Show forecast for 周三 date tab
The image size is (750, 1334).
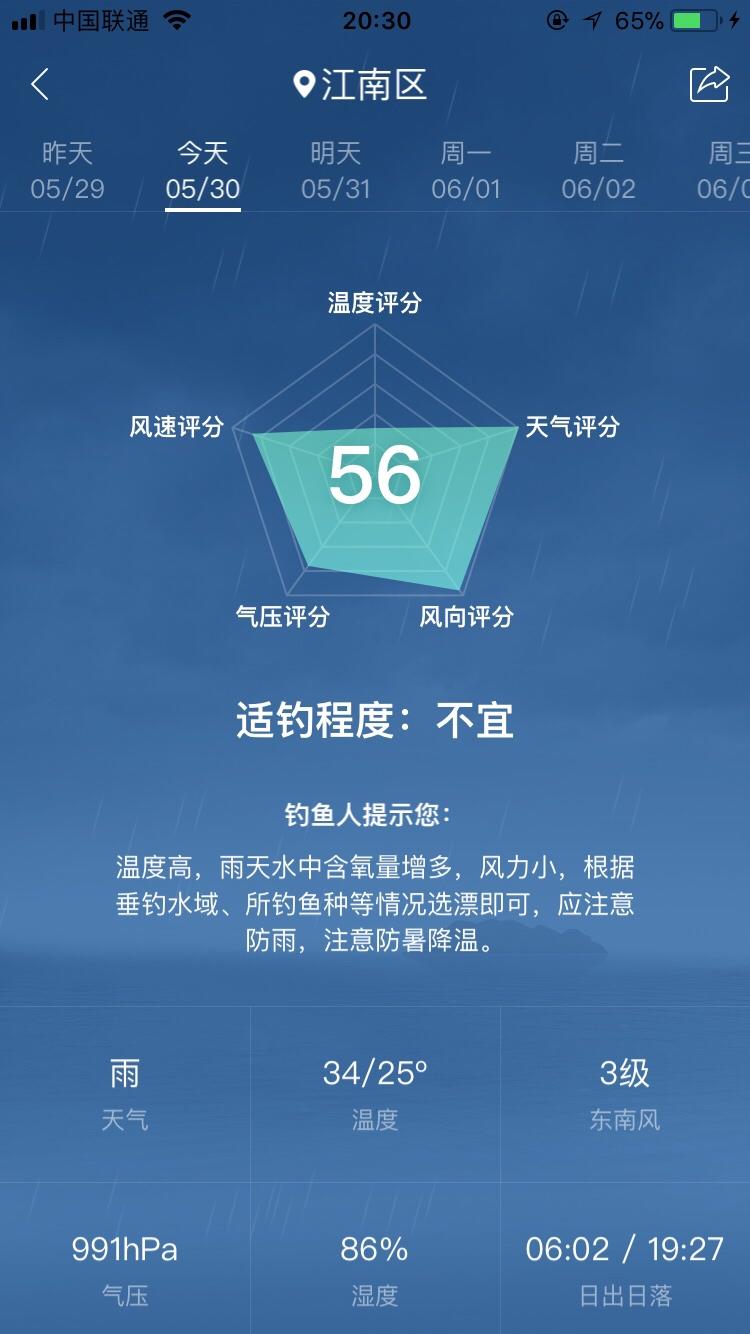pos(724,171)
